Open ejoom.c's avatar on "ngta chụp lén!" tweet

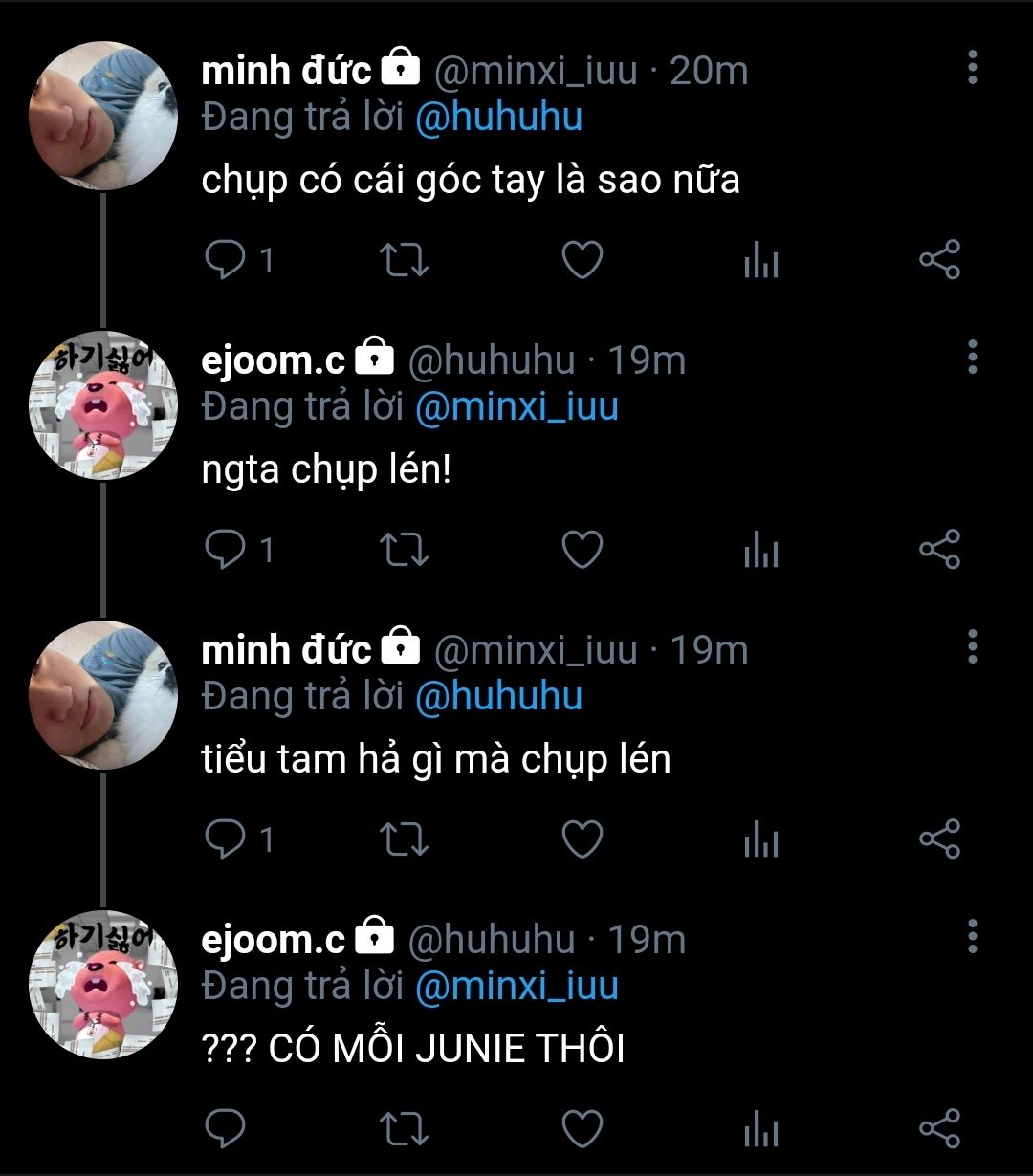[x=103, y=406]
